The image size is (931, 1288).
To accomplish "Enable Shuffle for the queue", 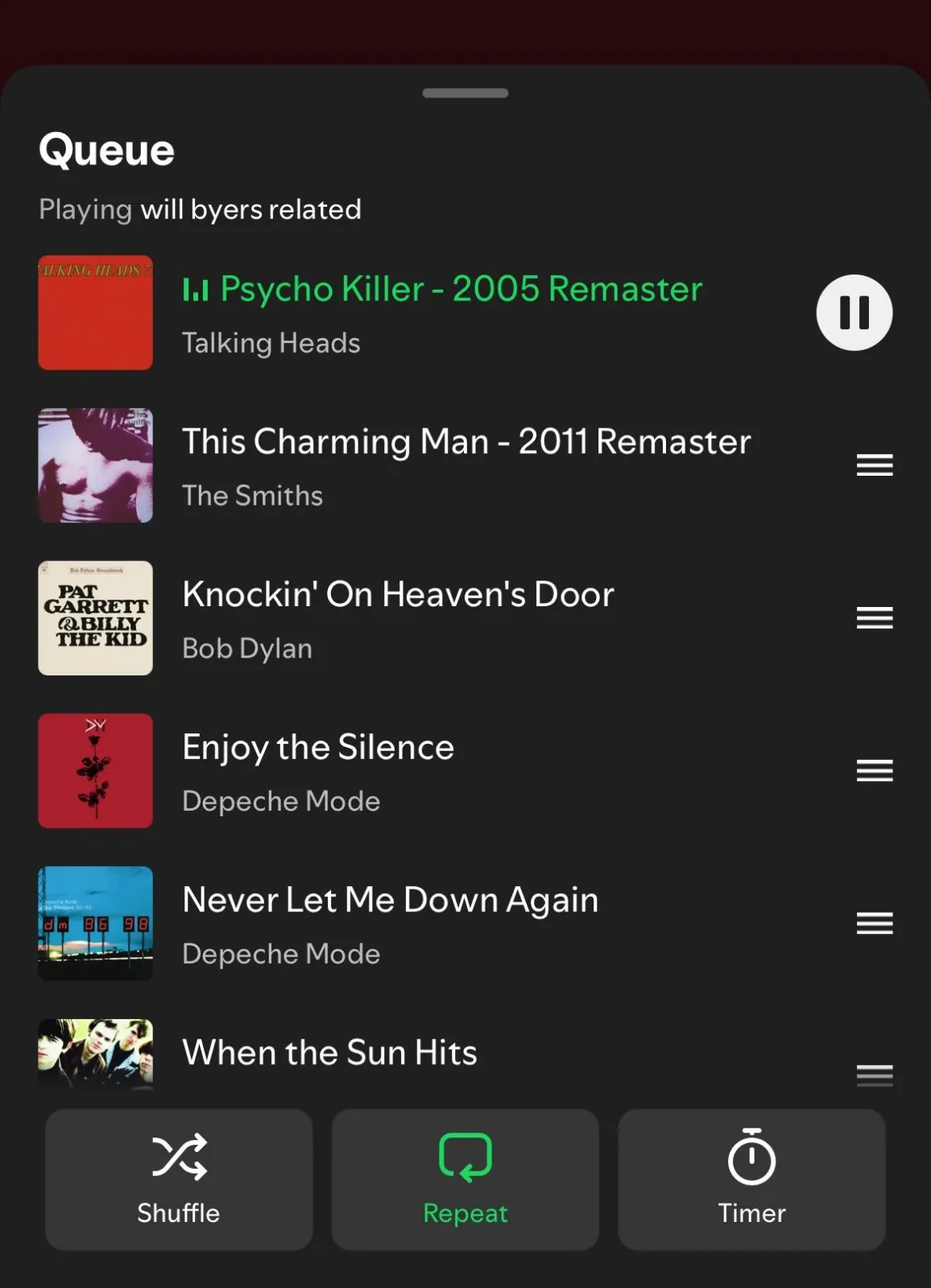I will coord(179,1179).
